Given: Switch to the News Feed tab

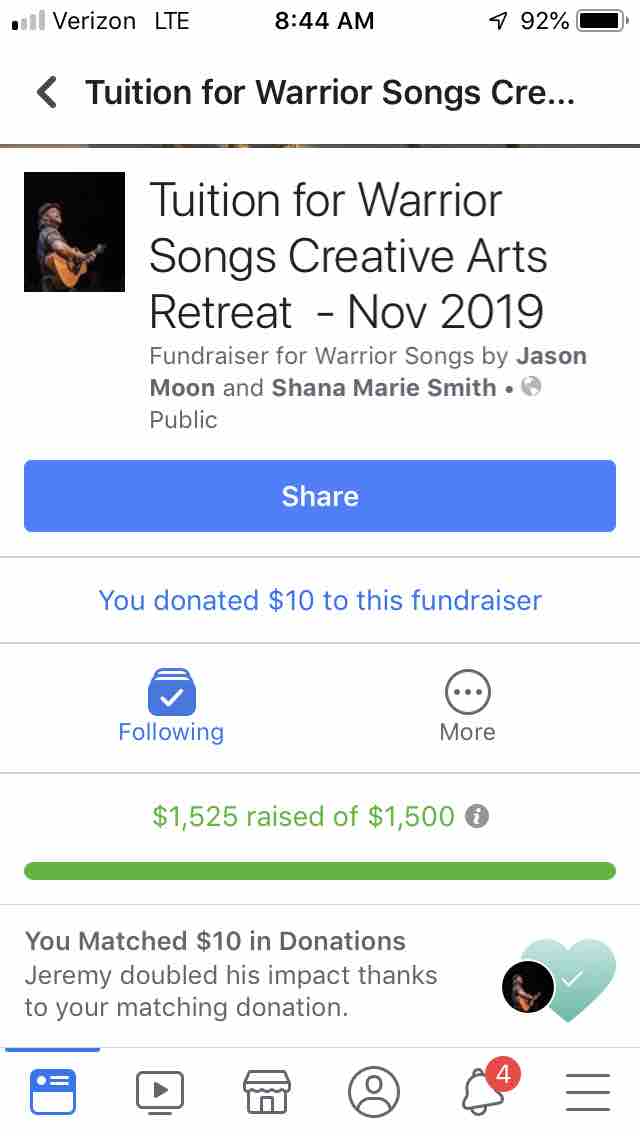Looking at the screenshot, I should click(x=53, y=1091).
